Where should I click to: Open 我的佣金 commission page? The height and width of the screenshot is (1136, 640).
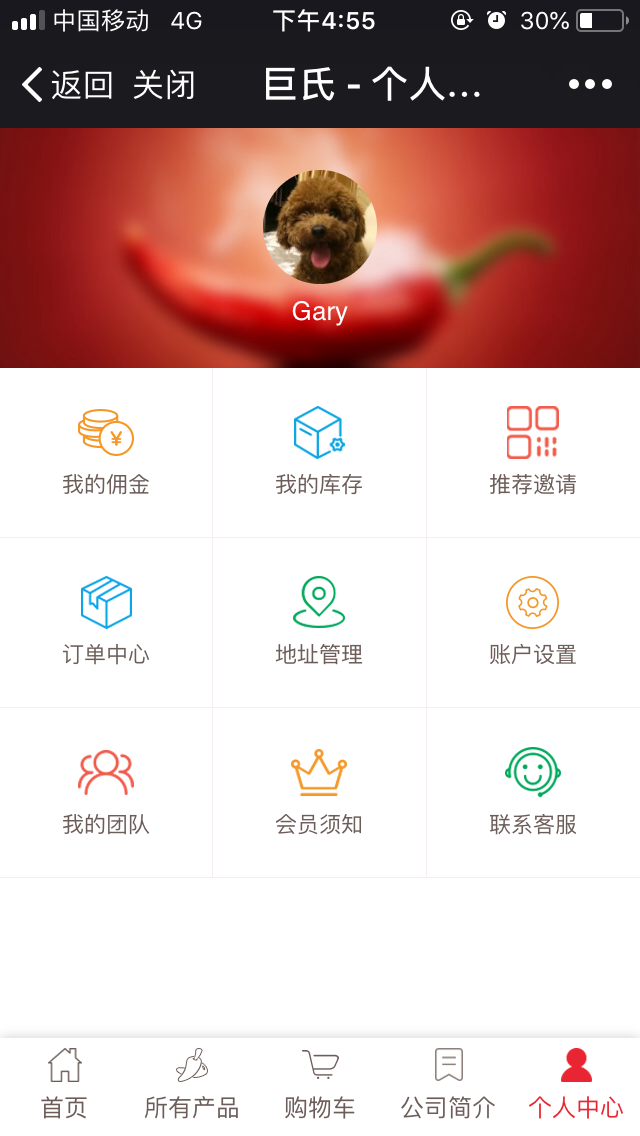pyautogui.click(x=106, y=452)
